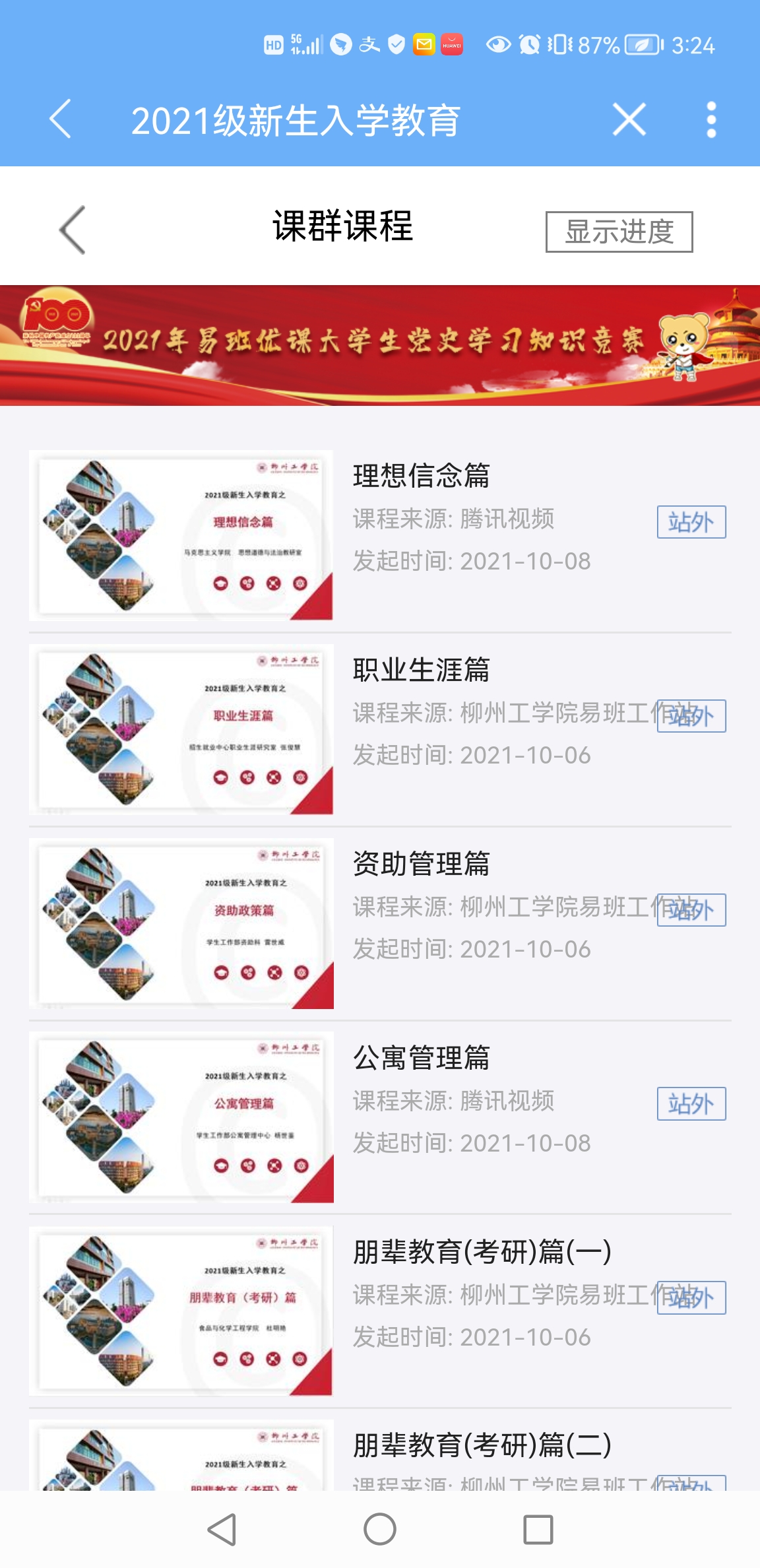760x1568 pixels.
Task: Open the 理想信念篇 course
Action: 421,476
